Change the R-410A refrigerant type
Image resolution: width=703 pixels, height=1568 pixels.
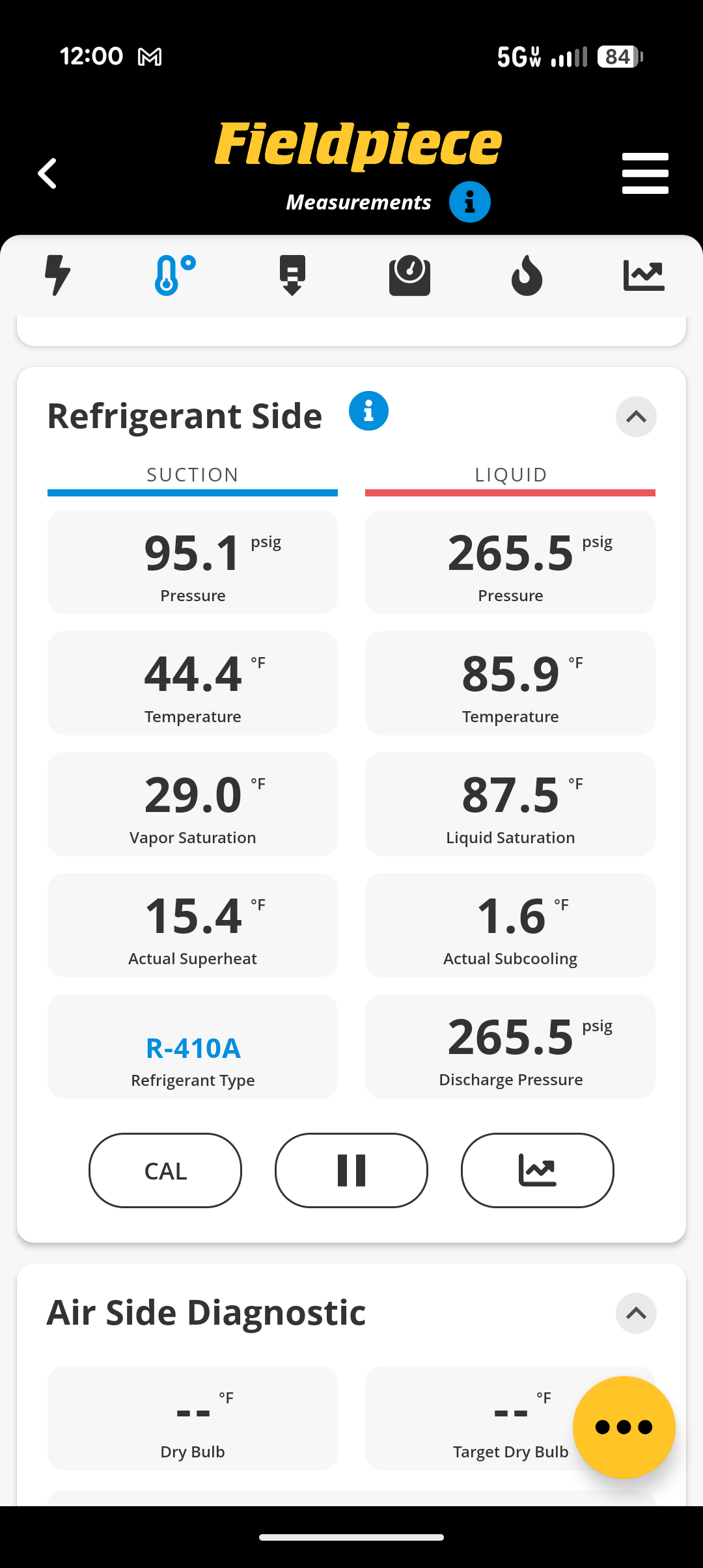point(193,1047)
